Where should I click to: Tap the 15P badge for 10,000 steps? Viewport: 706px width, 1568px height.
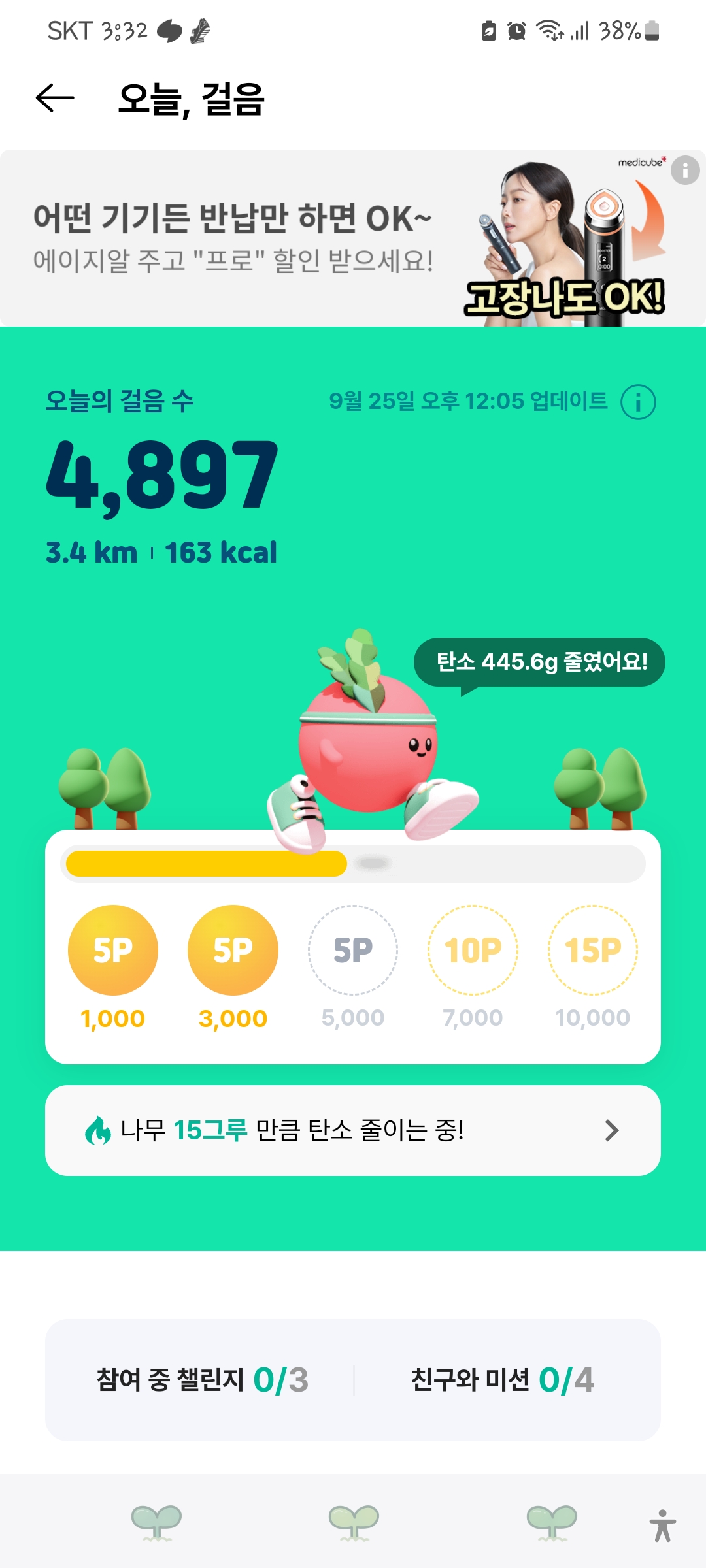pyautogui.click(x=592, y=950)
